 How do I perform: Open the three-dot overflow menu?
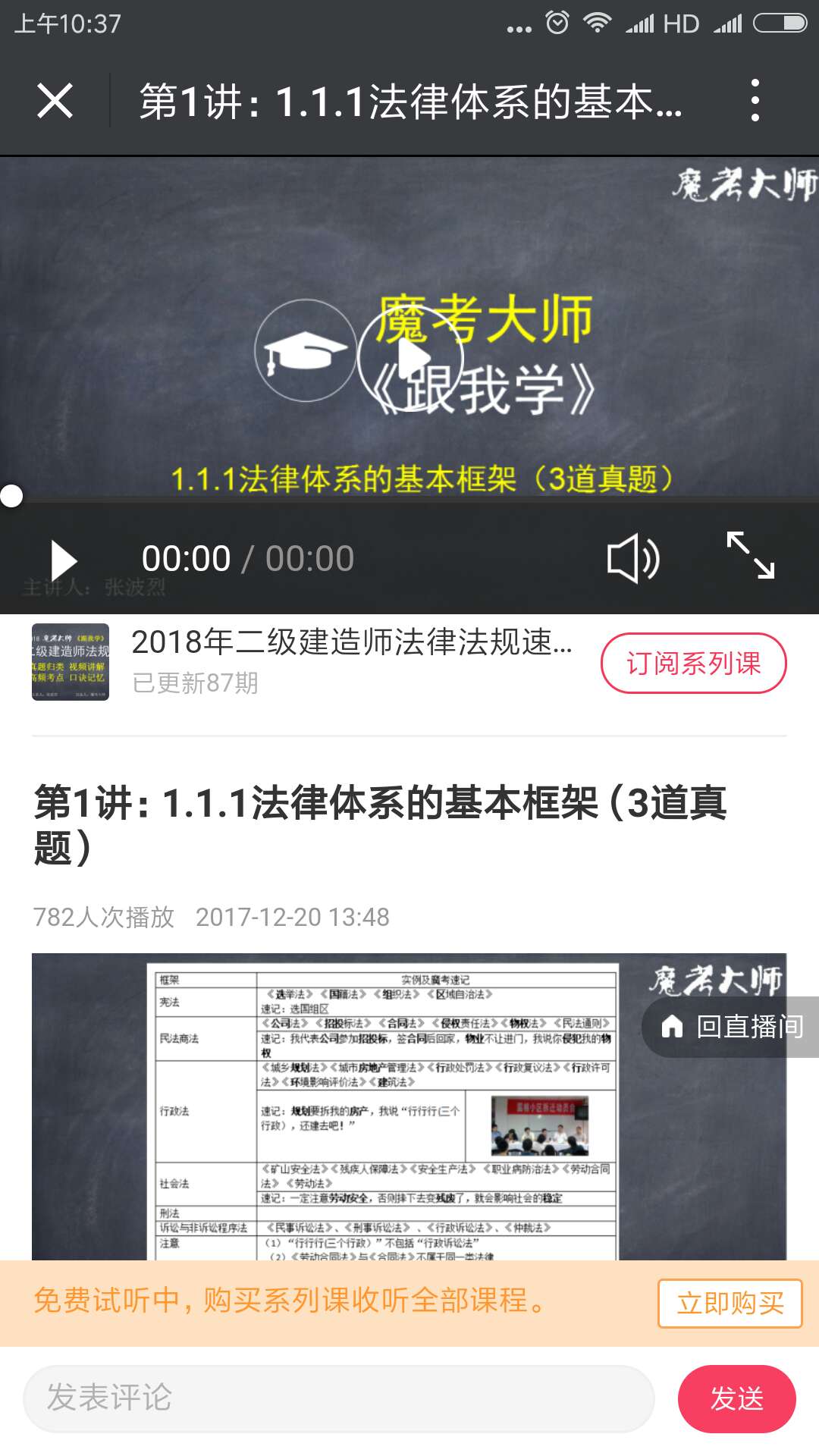(x=755, y=100)
